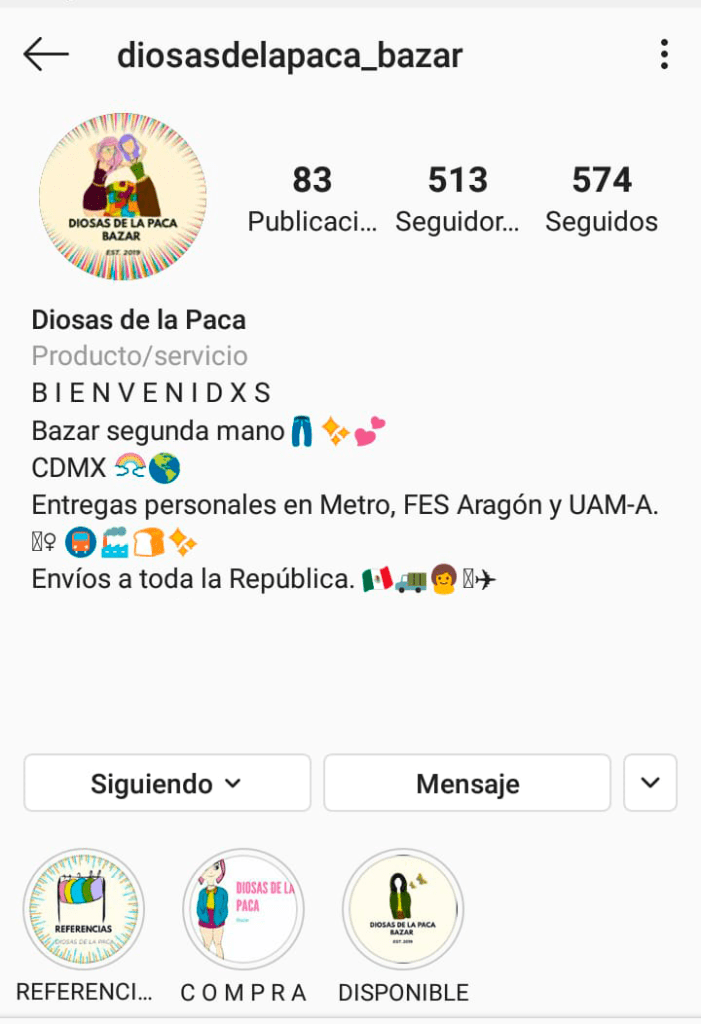View the 83 Publicaciones list
This screenshot has width=701, height=1024.
click(x=312, y=199)
